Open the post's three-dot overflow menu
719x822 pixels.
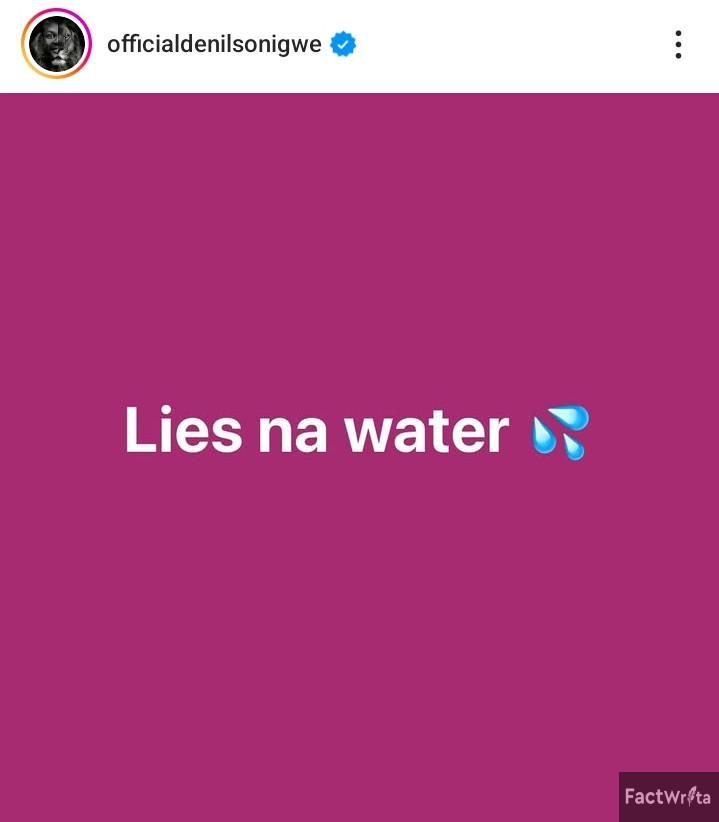pyautogui.click(x=678, y=45)
